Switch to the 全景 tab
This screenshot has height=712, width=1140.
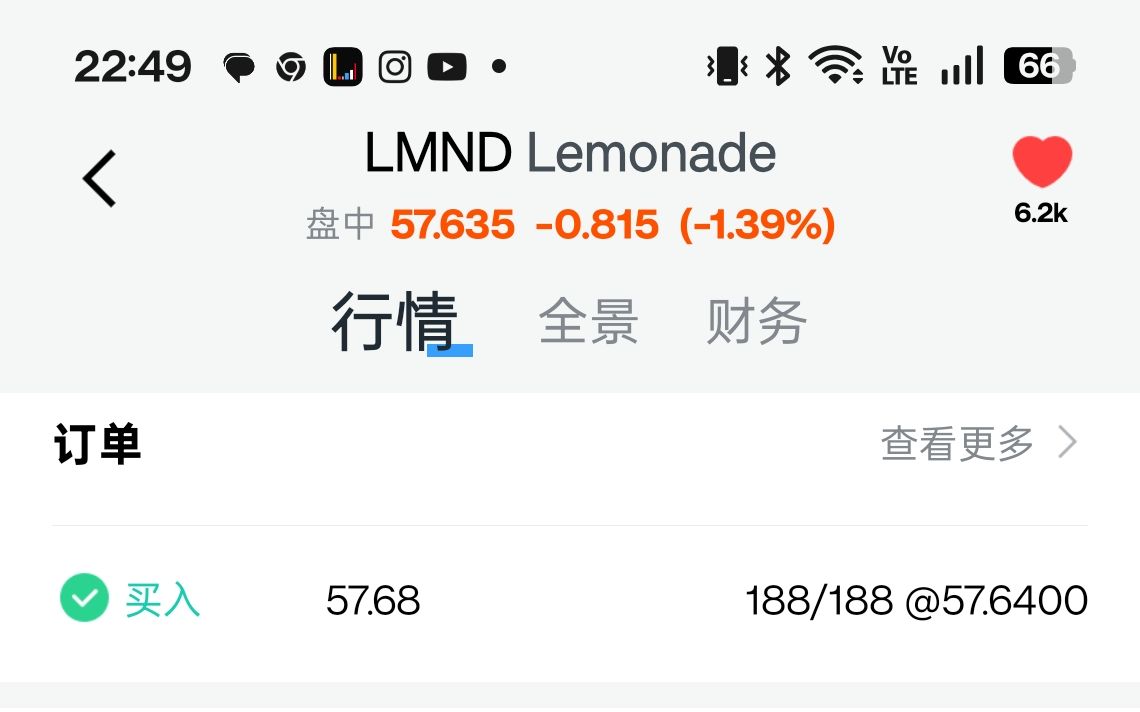point(588,322)
